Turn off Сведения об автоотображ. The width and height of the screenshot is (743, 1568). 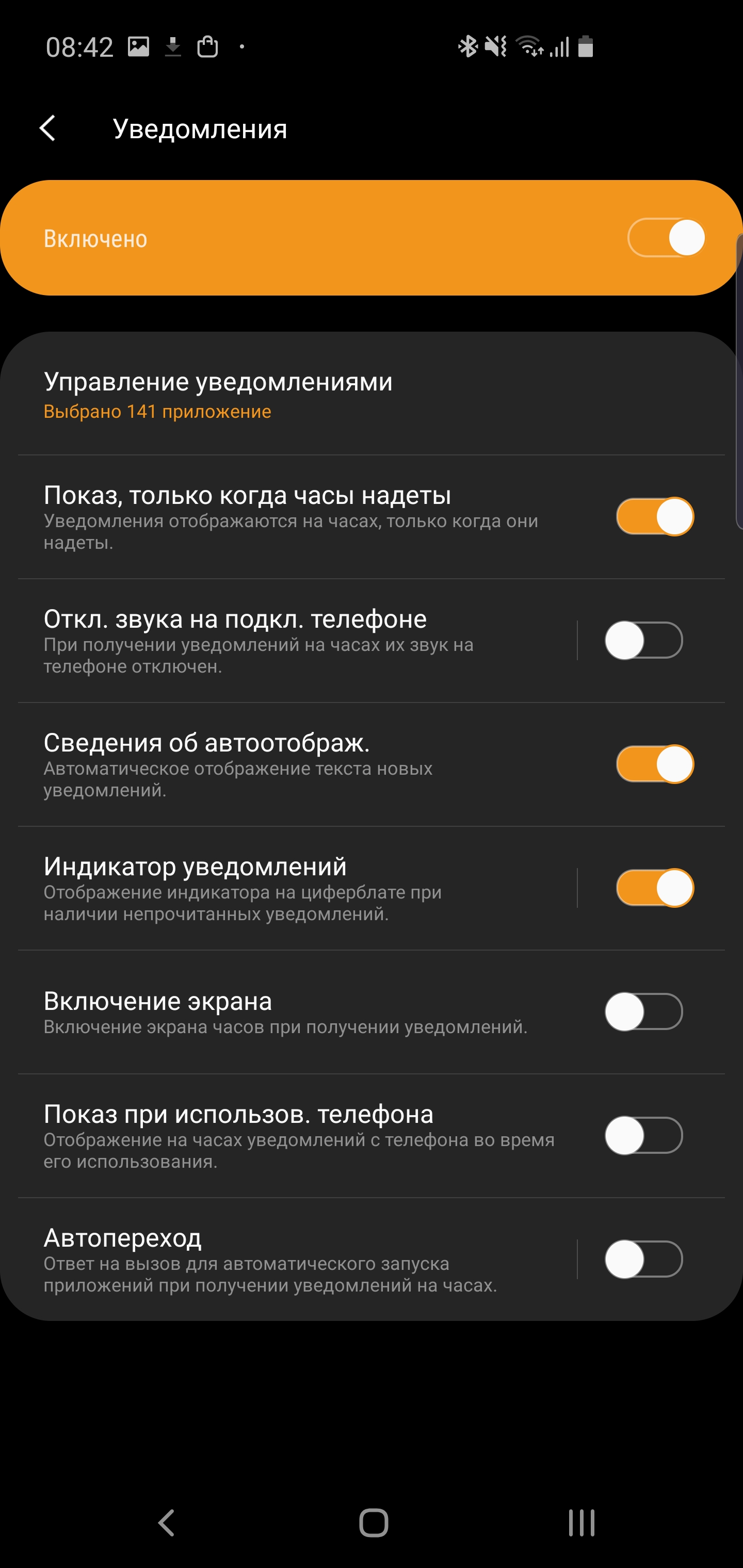[x=655, y=764]
